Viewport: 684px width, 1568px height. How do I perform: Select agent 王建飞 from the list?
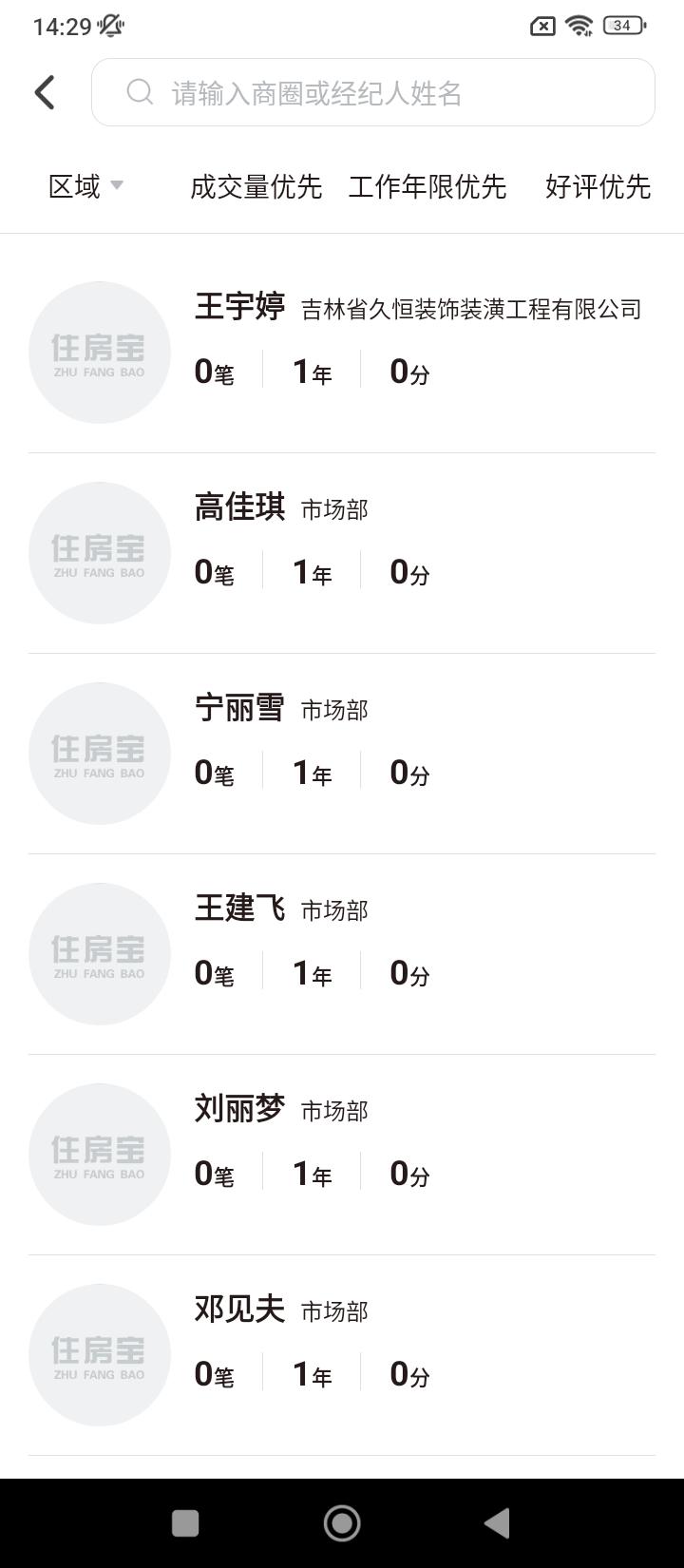click(342, 953)
